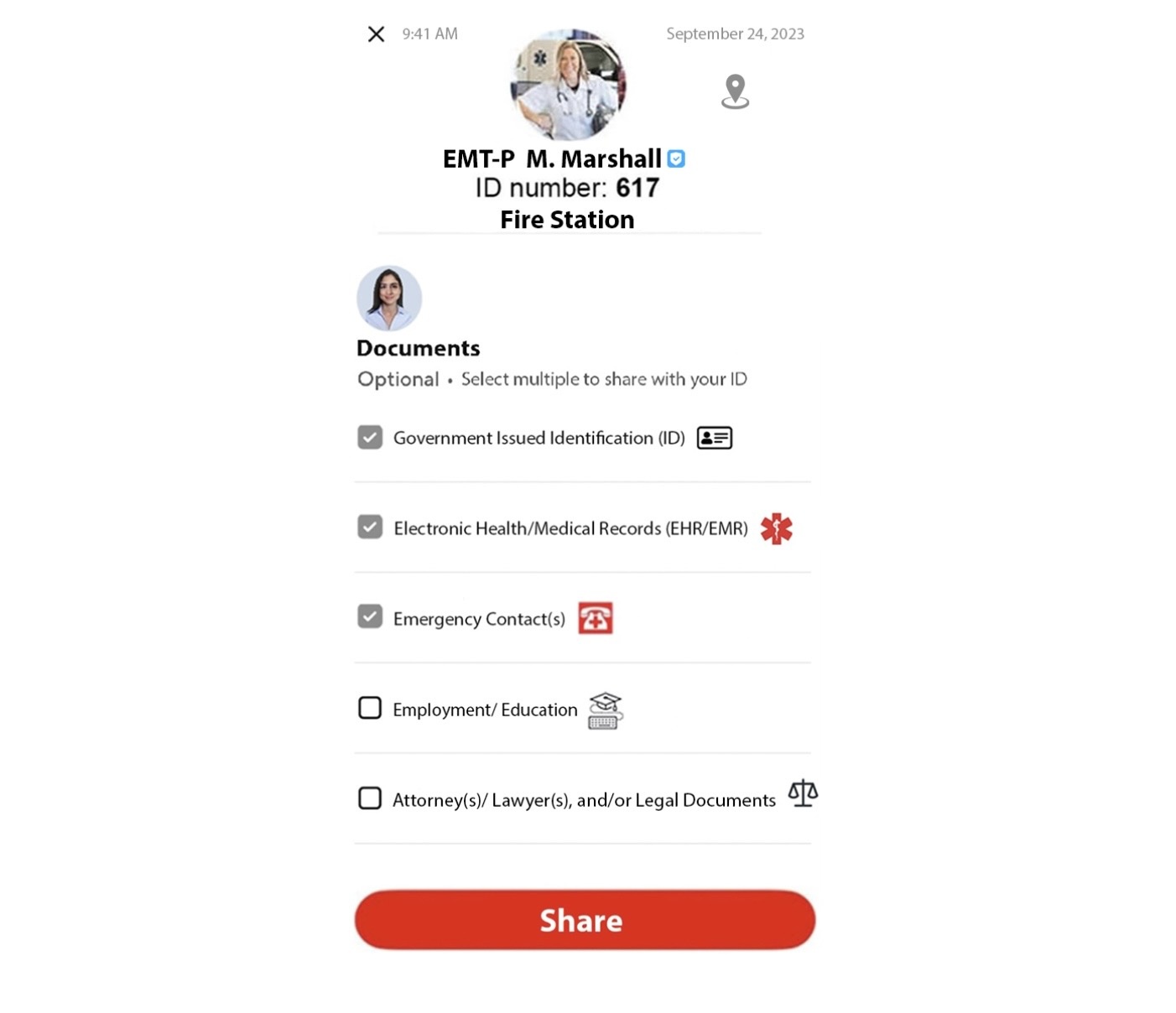Uncheck Government Issued Identification (ID)
Screen dimensions: 1176x1013
pos(370,438)
